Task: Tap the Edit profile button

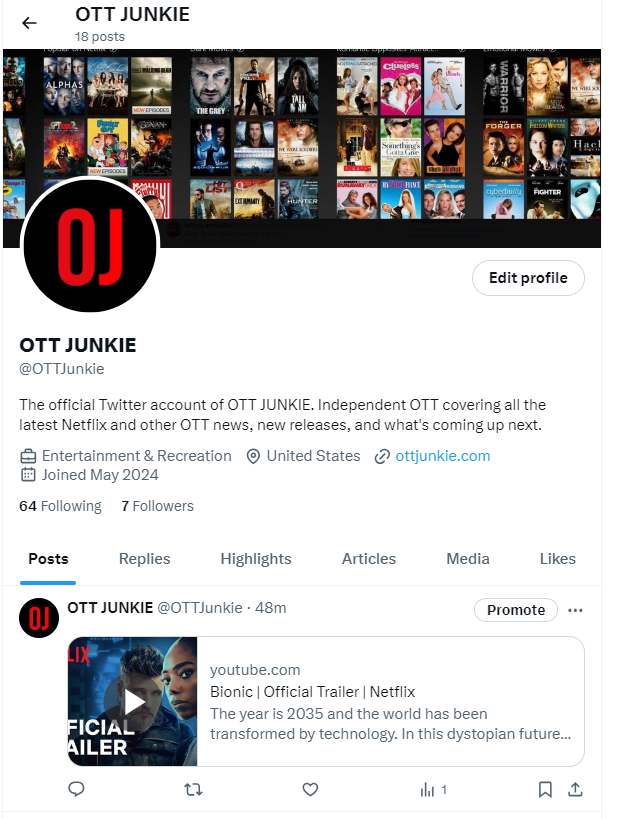Action: (527, 278)
